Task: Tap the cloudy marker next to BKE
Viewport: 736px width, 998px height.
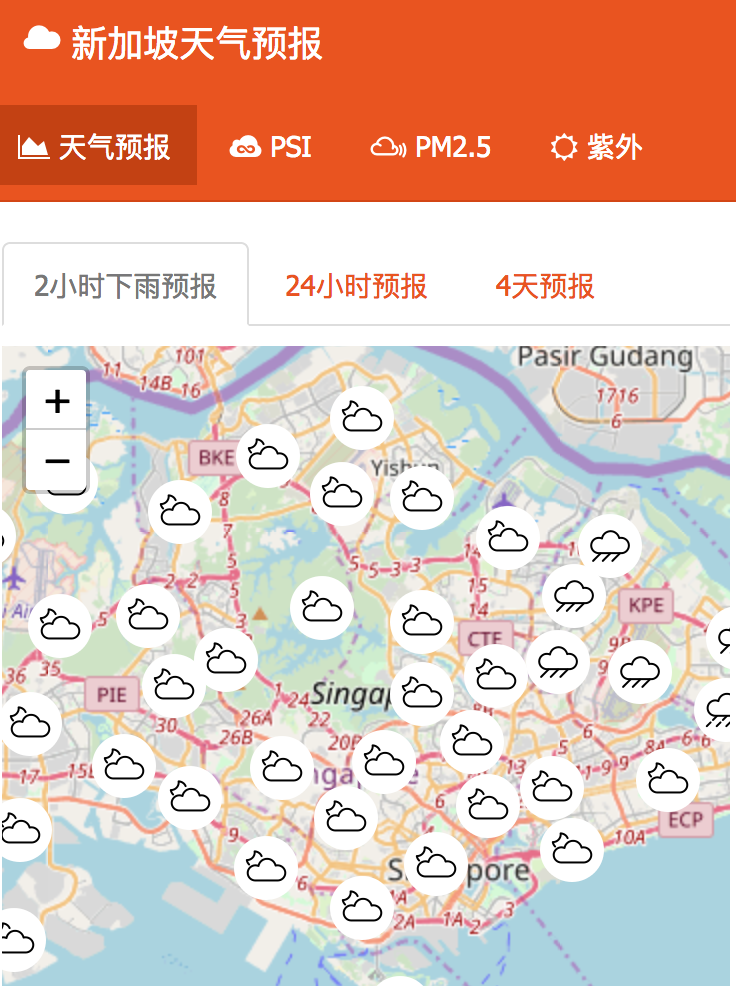Action: (268, 456)
